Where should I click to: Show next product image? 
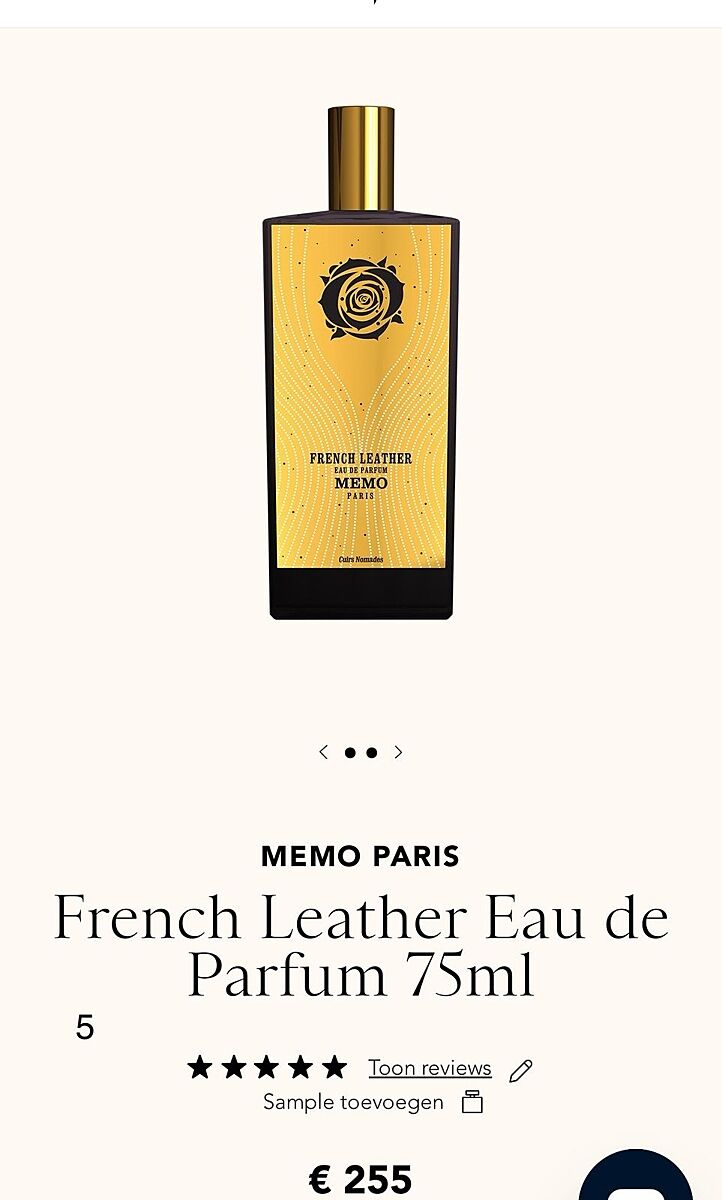tap(398, 752)
